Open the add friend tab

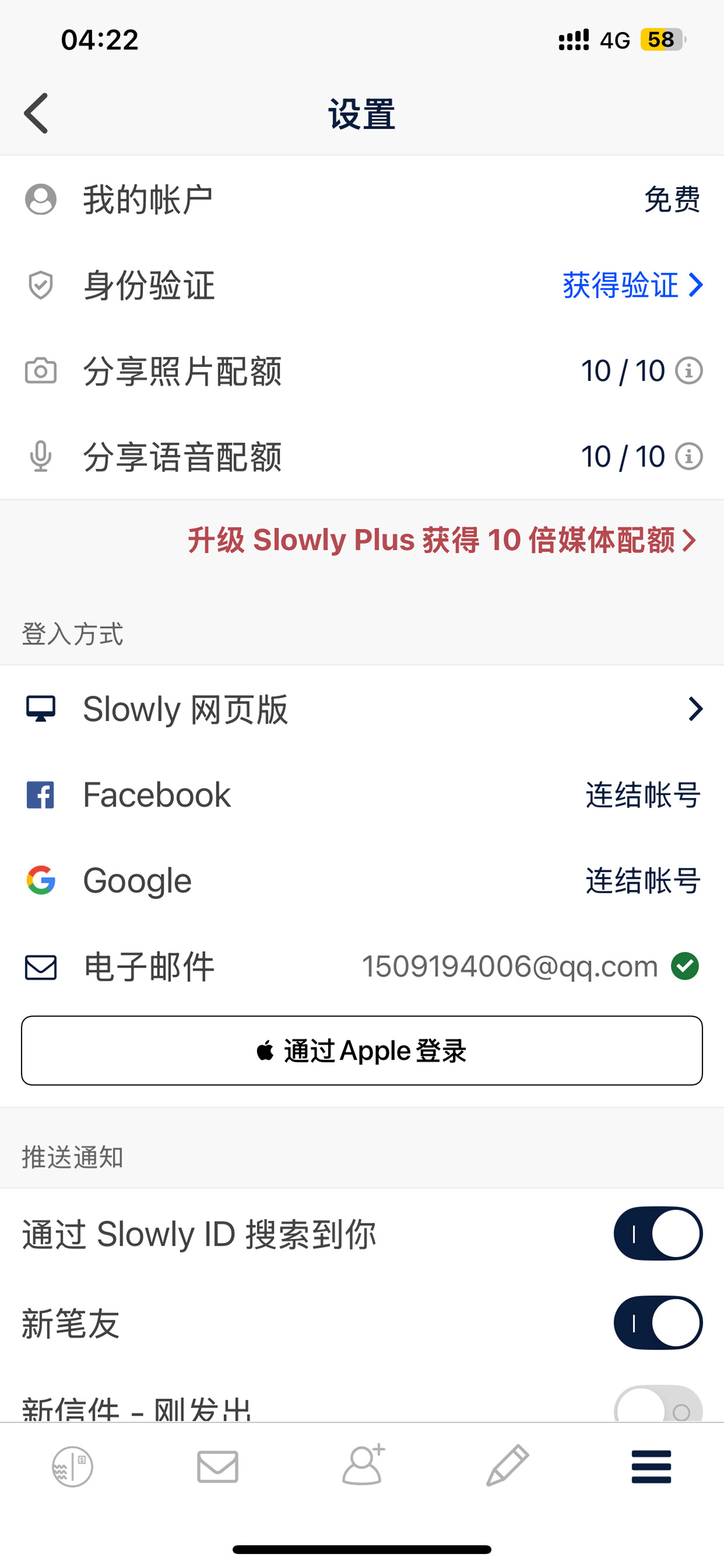tap(363, 1465)
